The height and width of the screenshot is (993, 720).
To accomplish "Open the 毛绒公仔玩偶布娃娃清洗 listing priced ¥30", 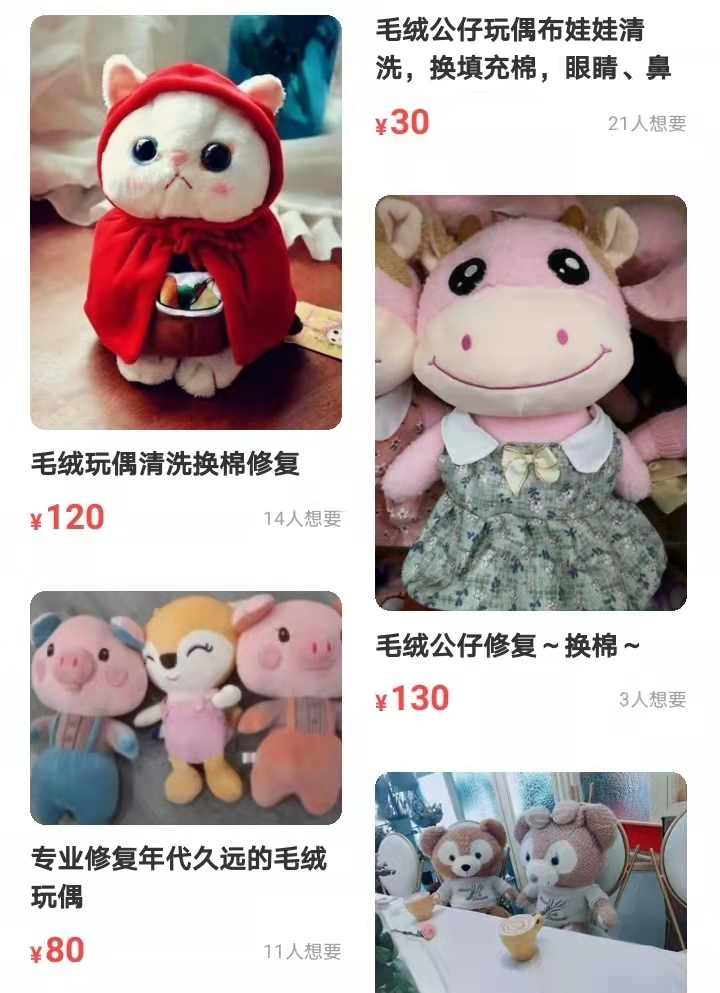I will 523,50.
